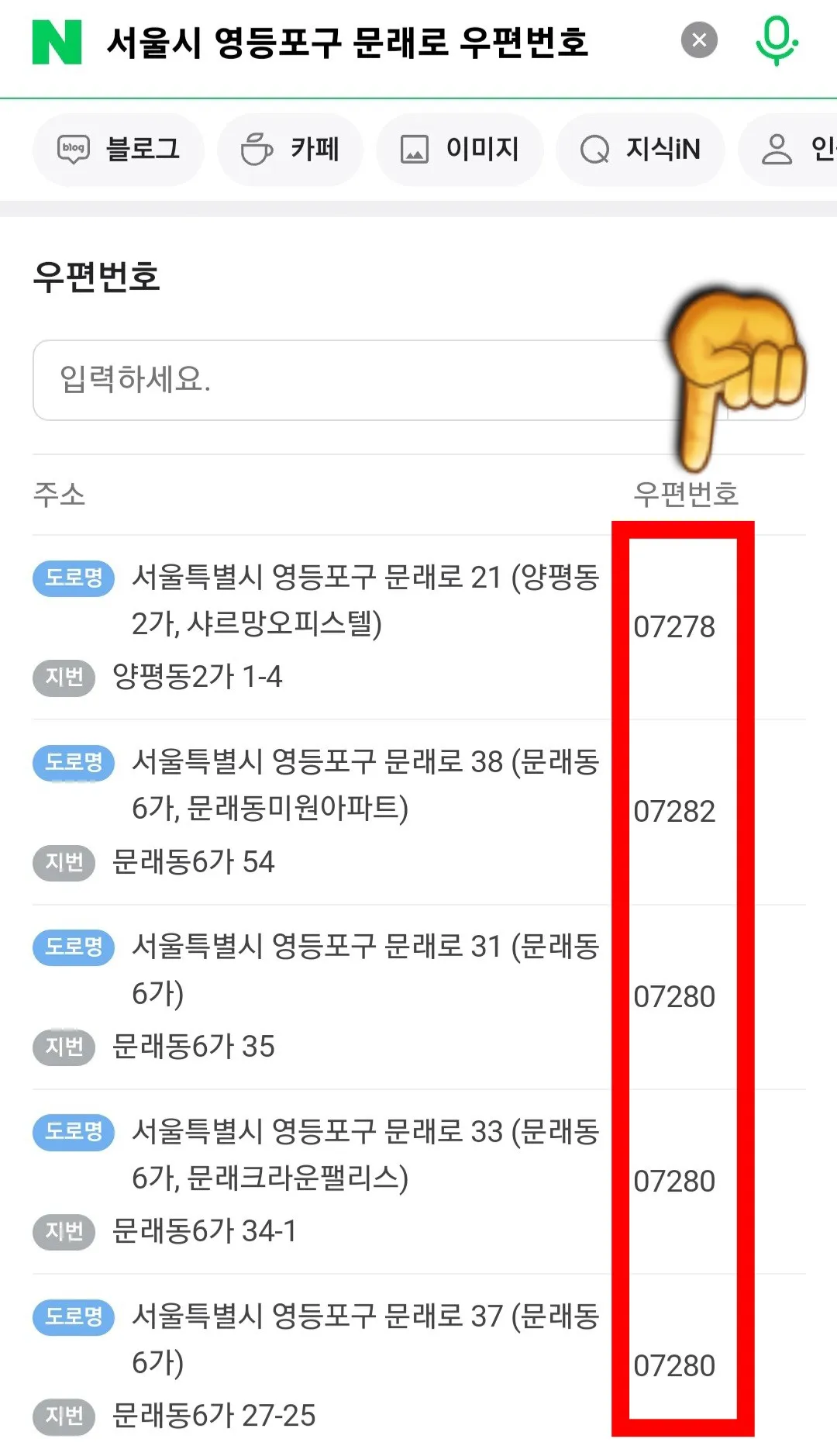This screenshot has height=1456, width=837.
Task: Click the coffee cup icon beside 카페
Action: pos(257,149)
